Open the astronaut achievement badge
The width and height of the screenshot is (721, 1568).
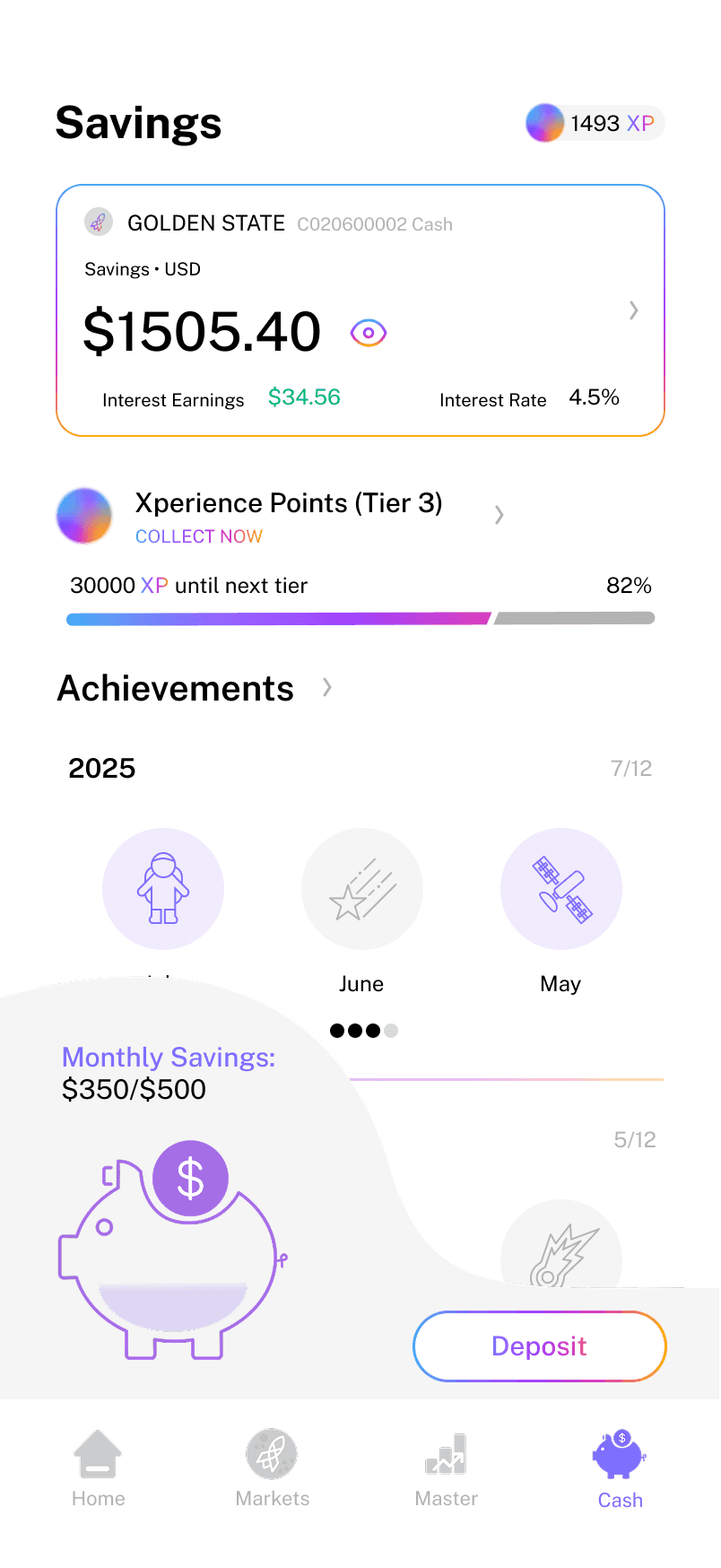pos(163,889)
